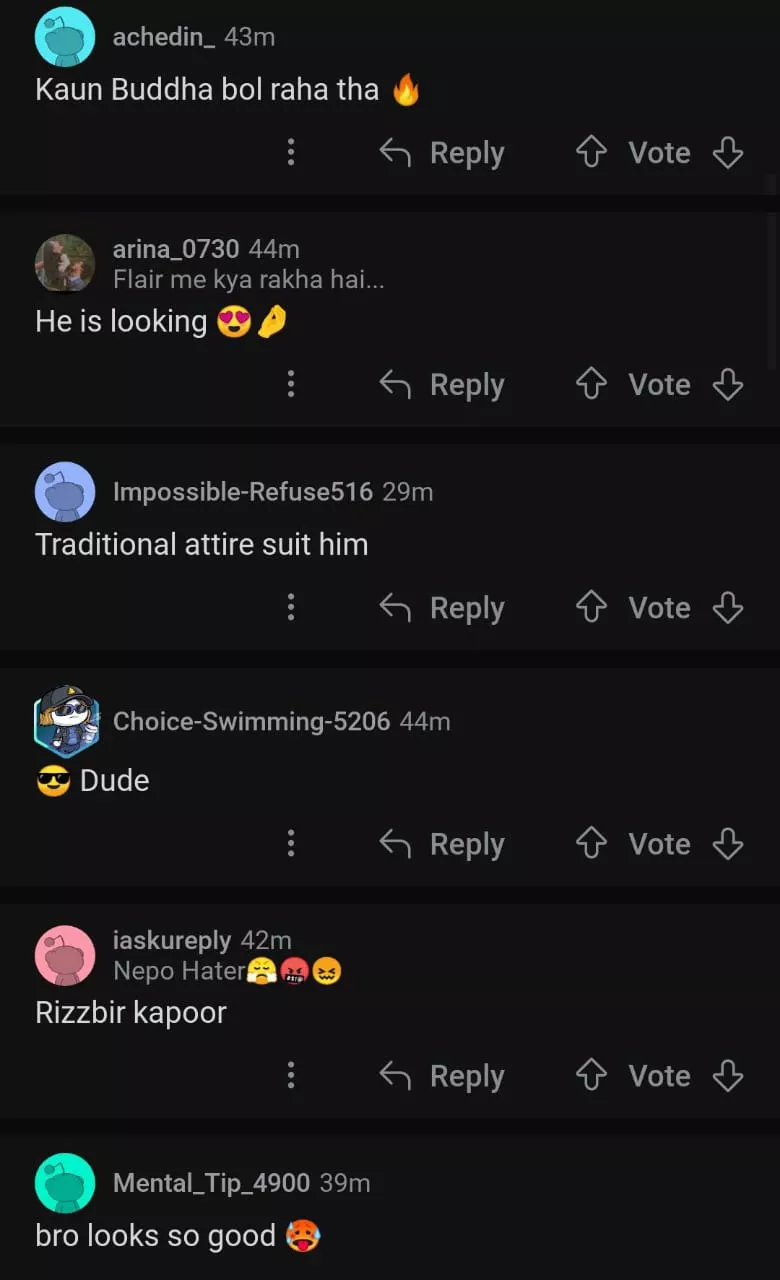Upvote Choice-Swimming-5206's comment
Screen dimensions: 780x1280
(592, 844)
